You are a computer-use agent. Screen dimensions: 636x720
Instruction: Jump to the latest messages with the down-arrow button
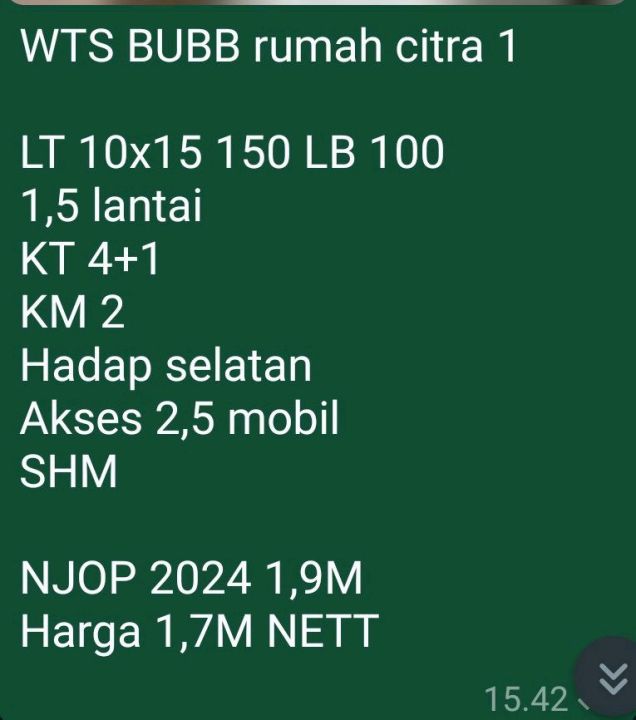[611, 679]
